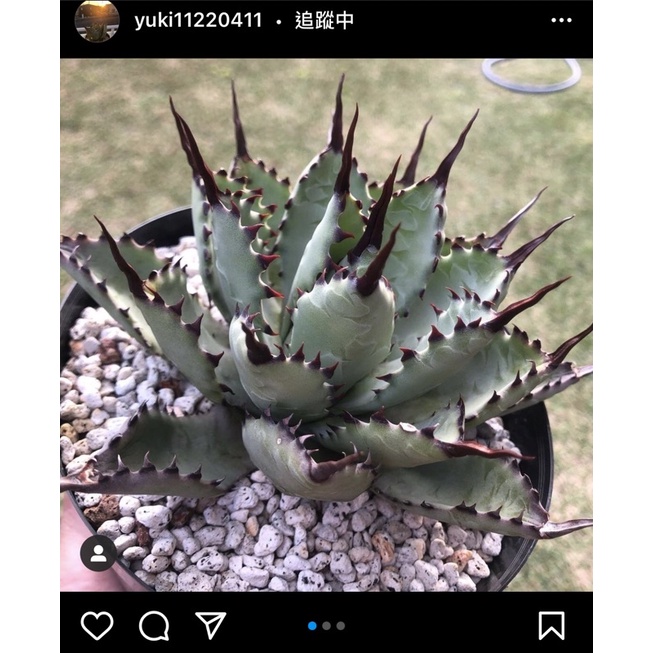Tap the 追蹤中 following button
Image resolution: width=653 pixels, height=653 pixels.
coord(324,20)
